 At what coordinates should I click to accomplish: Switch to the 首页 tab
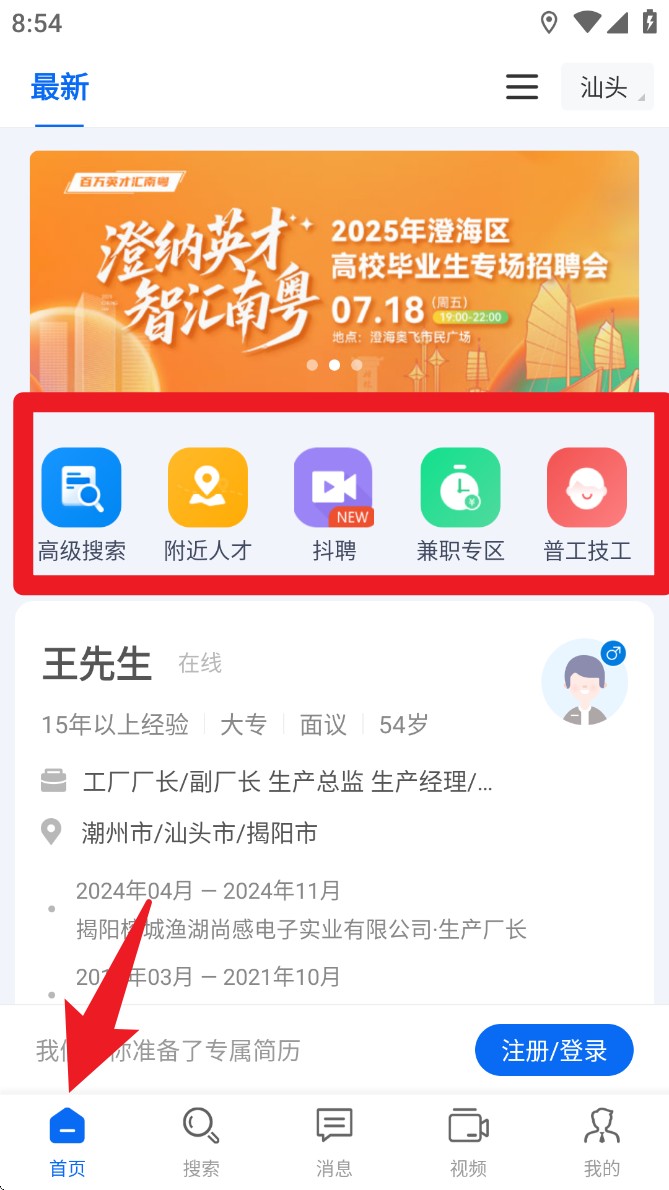[67, 1142]
